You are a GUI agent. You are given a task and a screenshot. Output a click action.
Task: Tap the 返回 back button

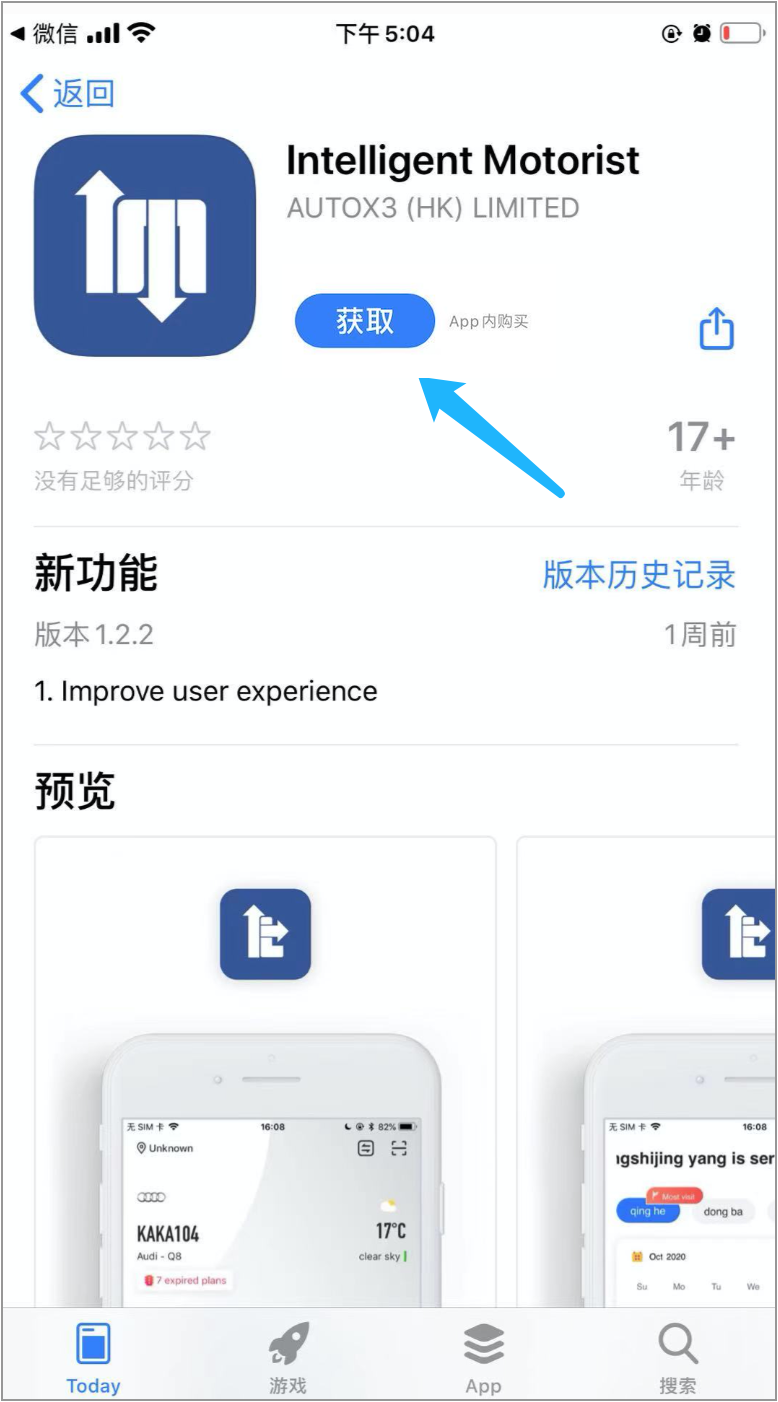(67, 94)
